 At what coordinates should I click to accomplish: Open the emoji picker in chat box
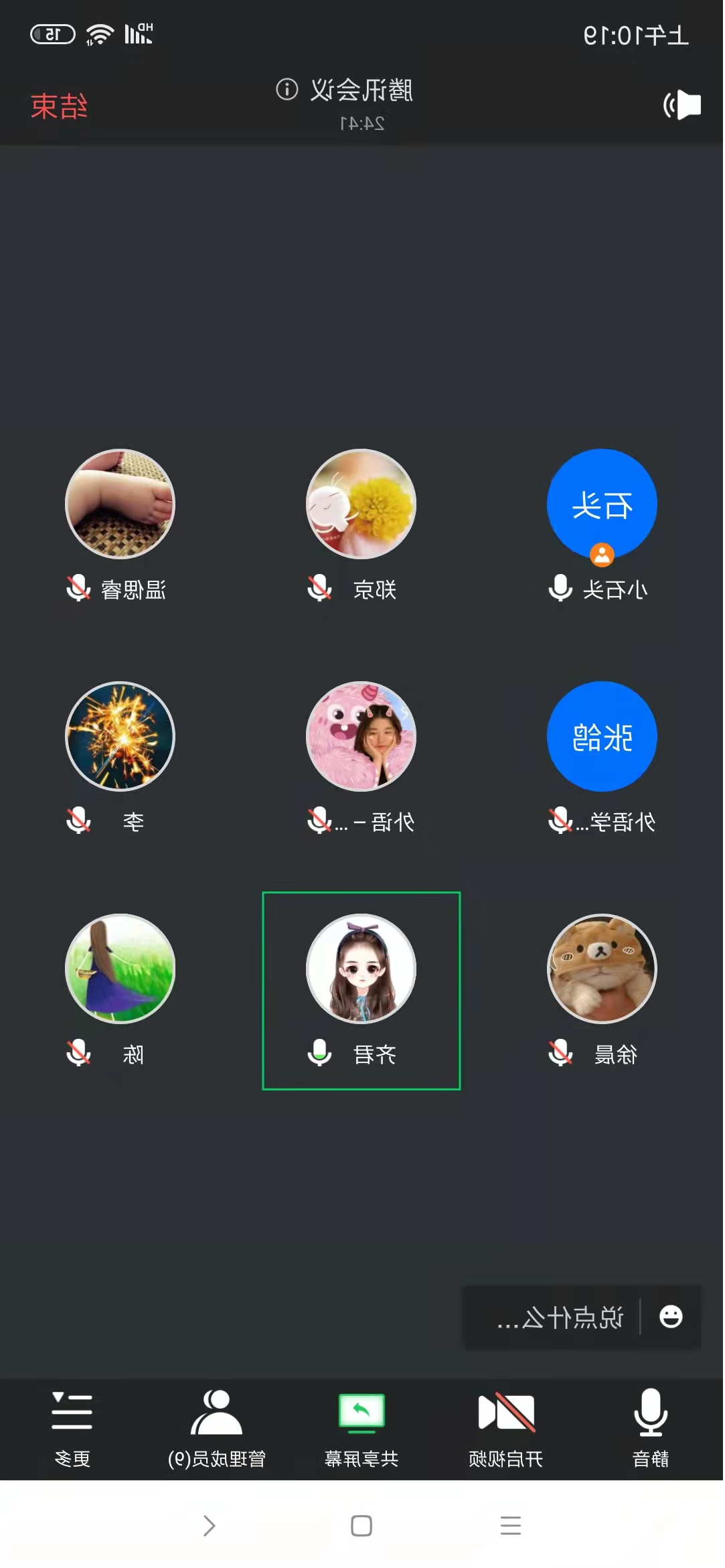671,1317
